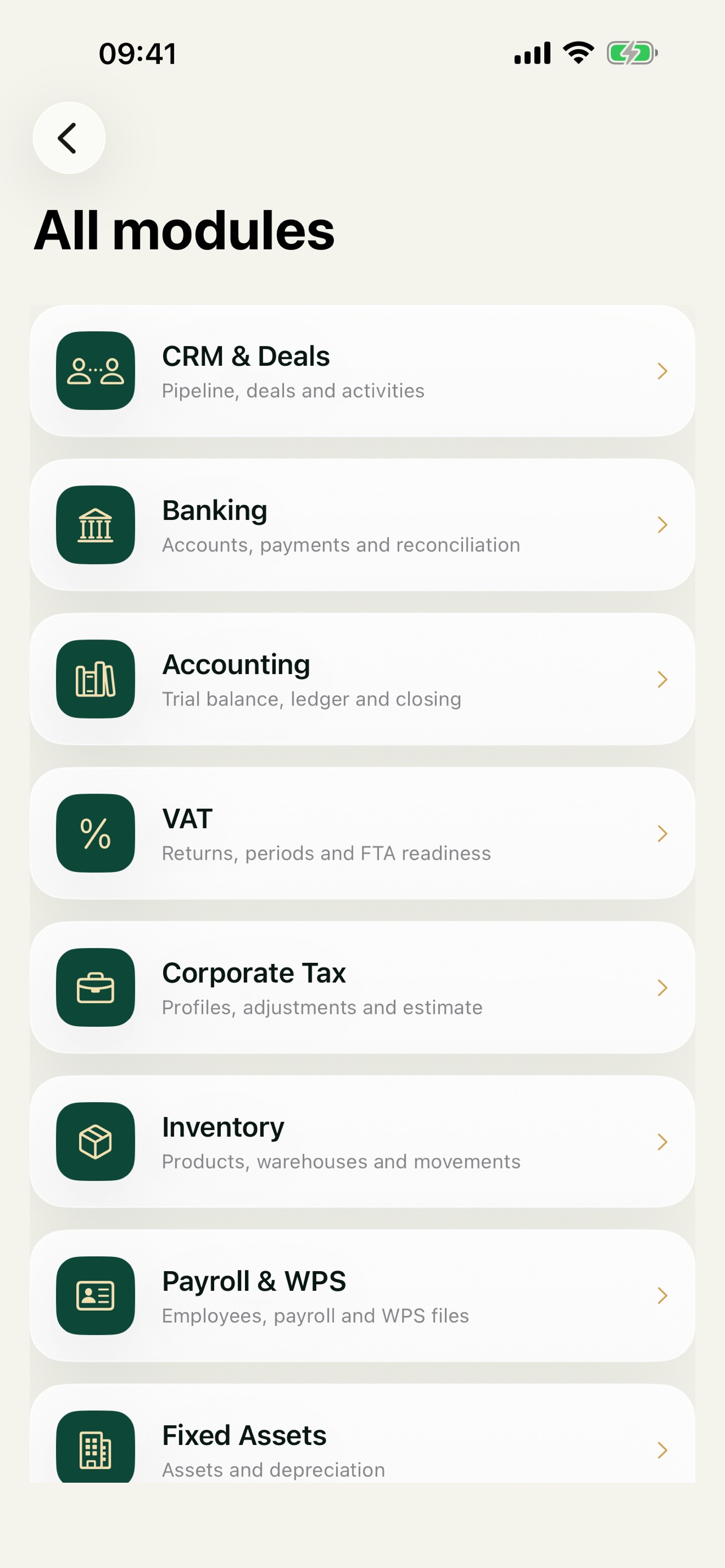The width and height of the screenshot is (725, 1568).
Task: Go back using the arrow button
Action: (69, 138)
